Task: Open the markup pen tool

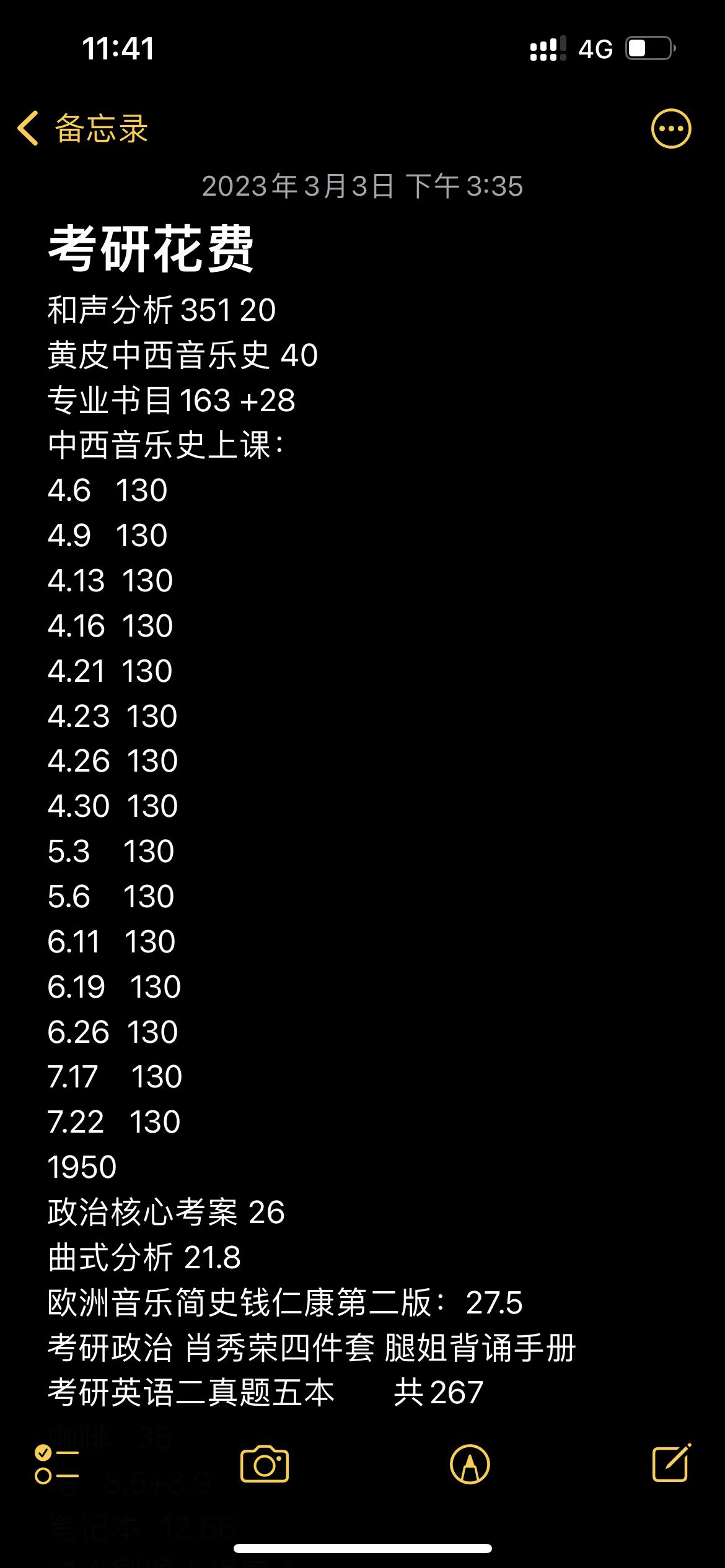Action: (470, 1465)
